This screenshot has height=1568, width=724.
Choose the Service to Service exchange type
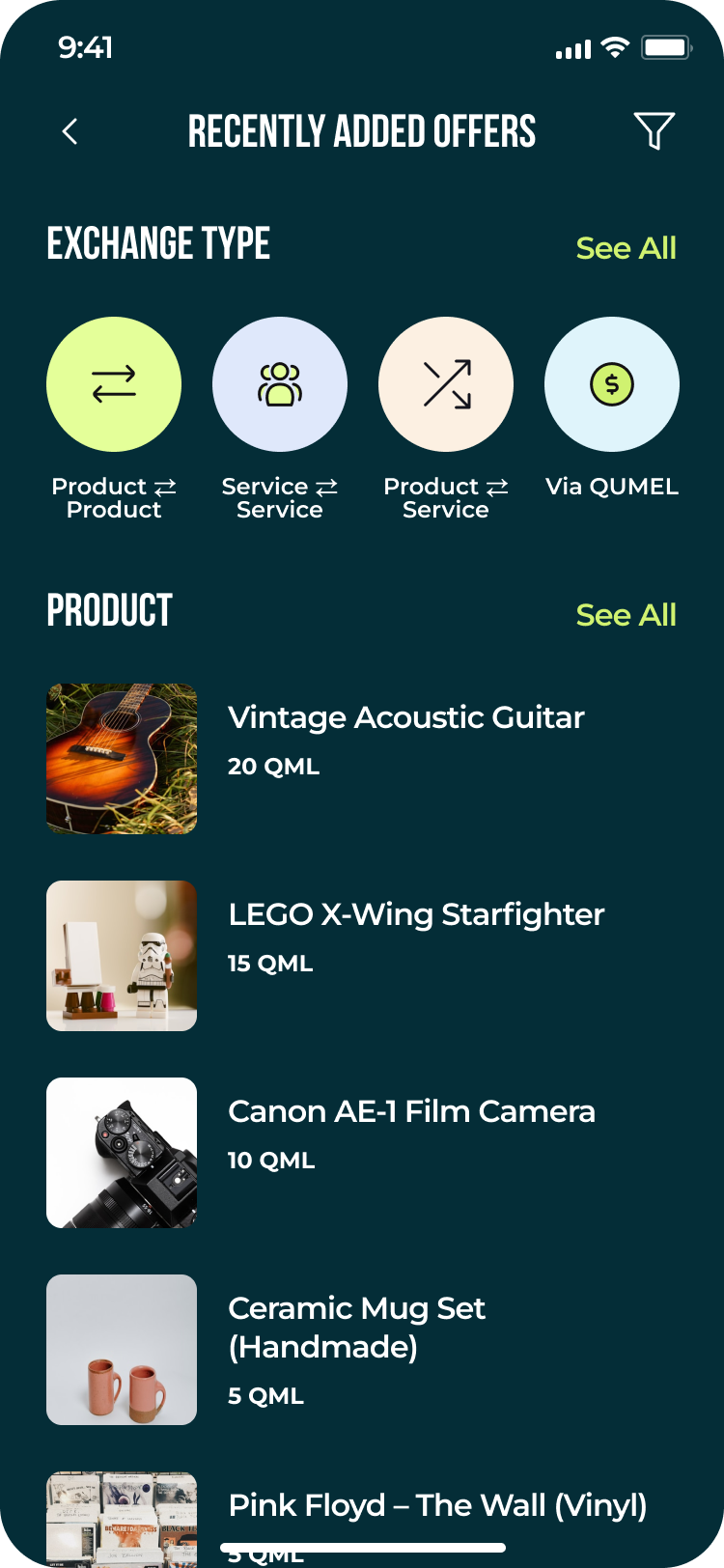pyautogui.click(x=280, y=385)
